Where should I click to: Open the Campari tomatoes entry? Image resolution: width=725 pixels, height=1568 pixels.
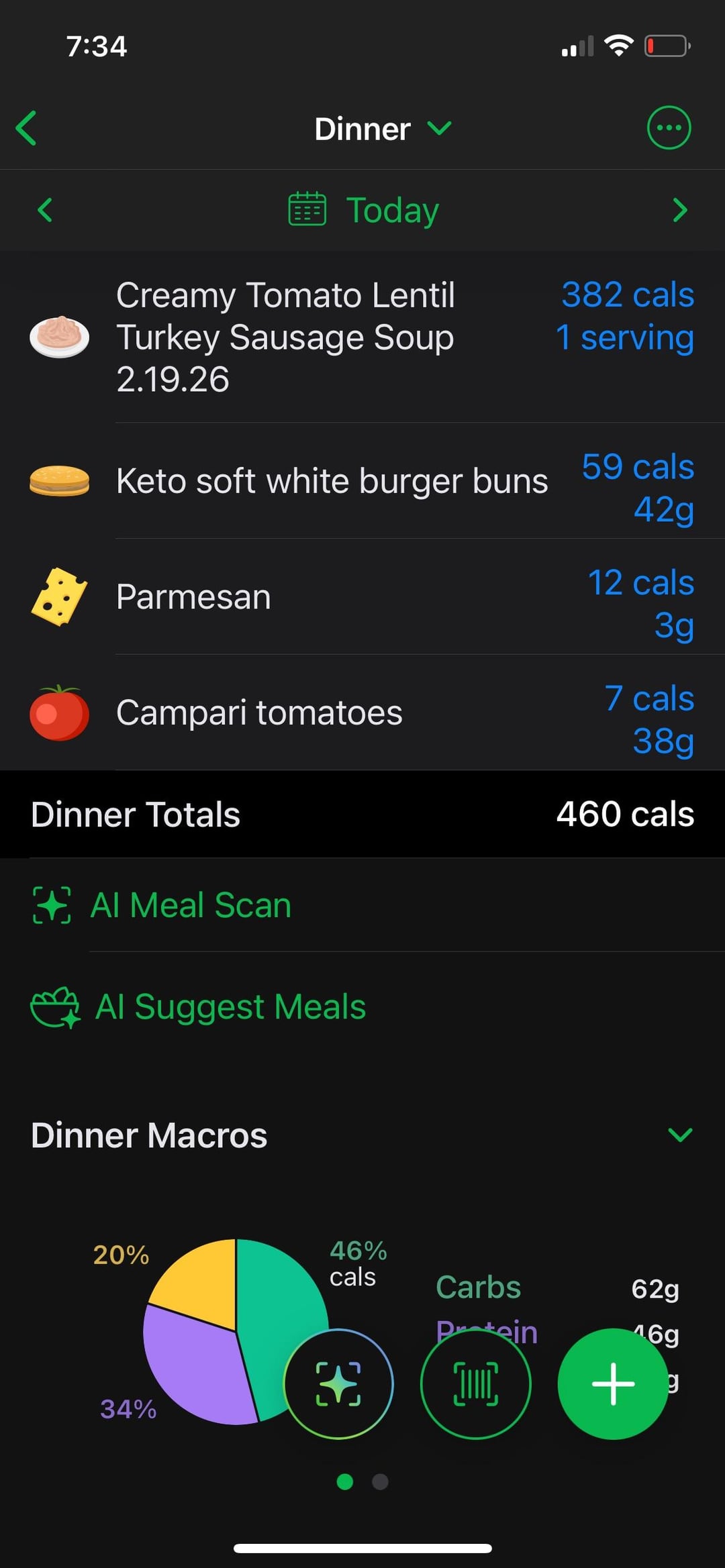[362, 713]
